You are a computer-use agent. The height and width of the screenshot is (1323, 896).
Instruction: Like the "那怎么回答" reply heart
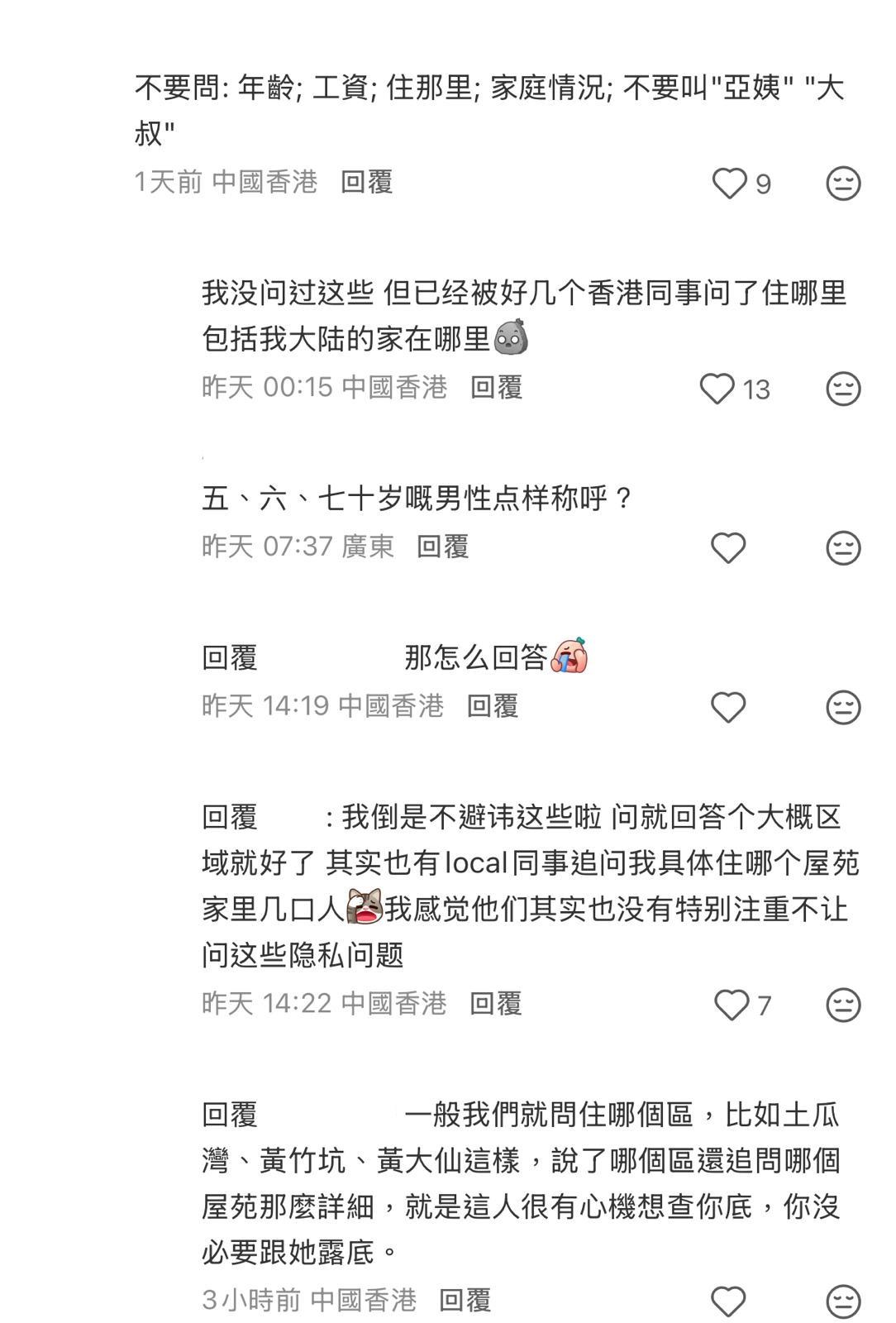(x=727, y=706)
